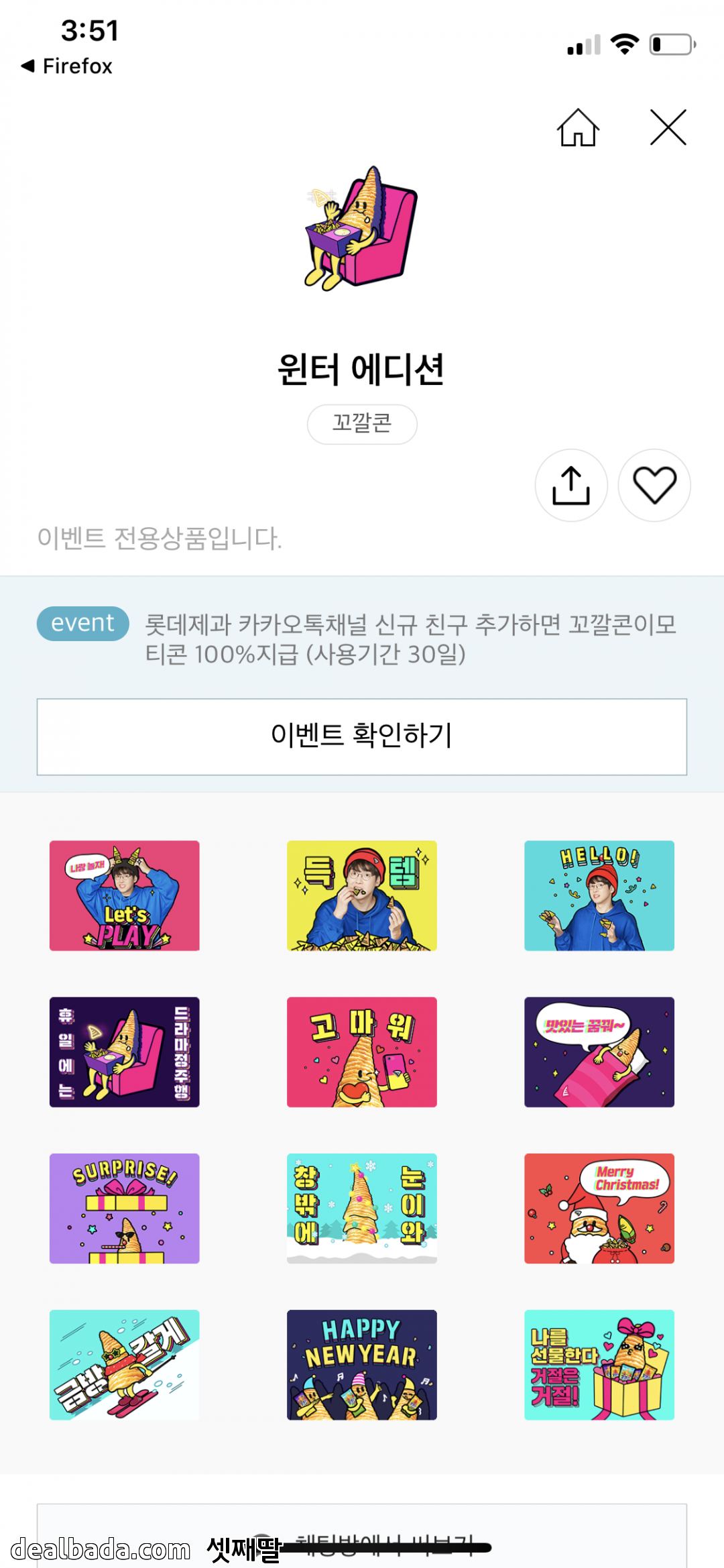This screenshot has width=724, height=1568.
Task: Preview the 나를 선물한다 gift box sticker
Action: point(599,1364)
